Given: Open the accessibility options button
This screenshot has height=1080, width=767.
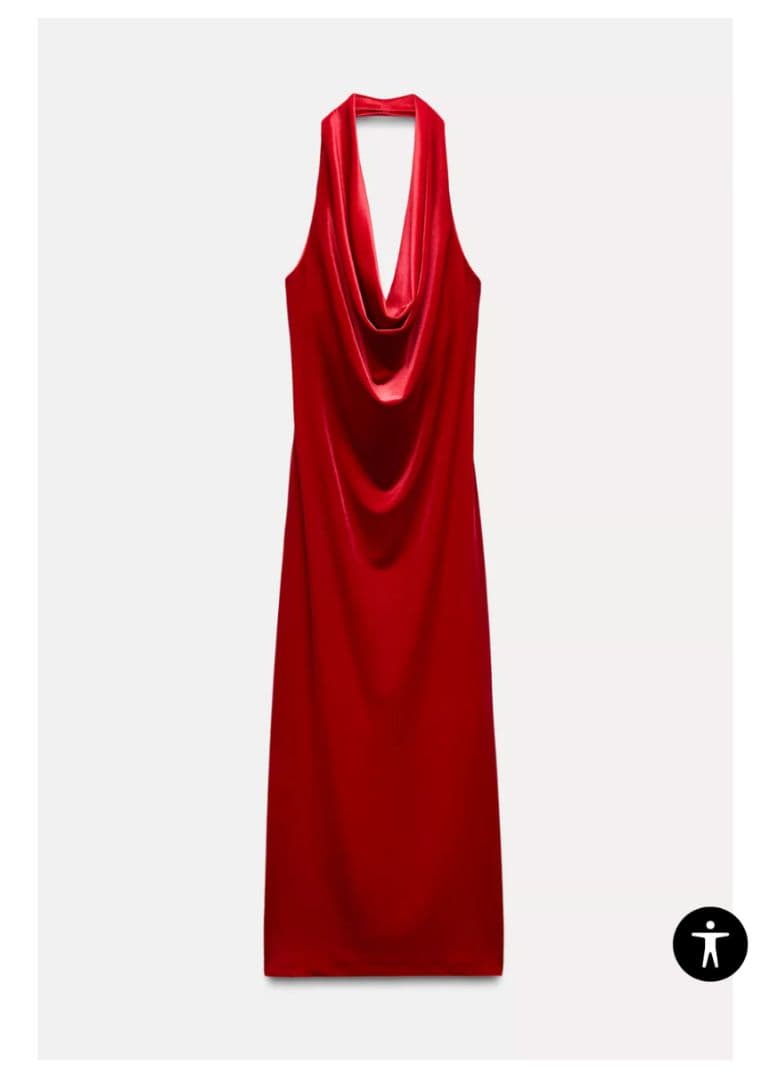Looking at the screenshot, I should (x=710, y=943).
